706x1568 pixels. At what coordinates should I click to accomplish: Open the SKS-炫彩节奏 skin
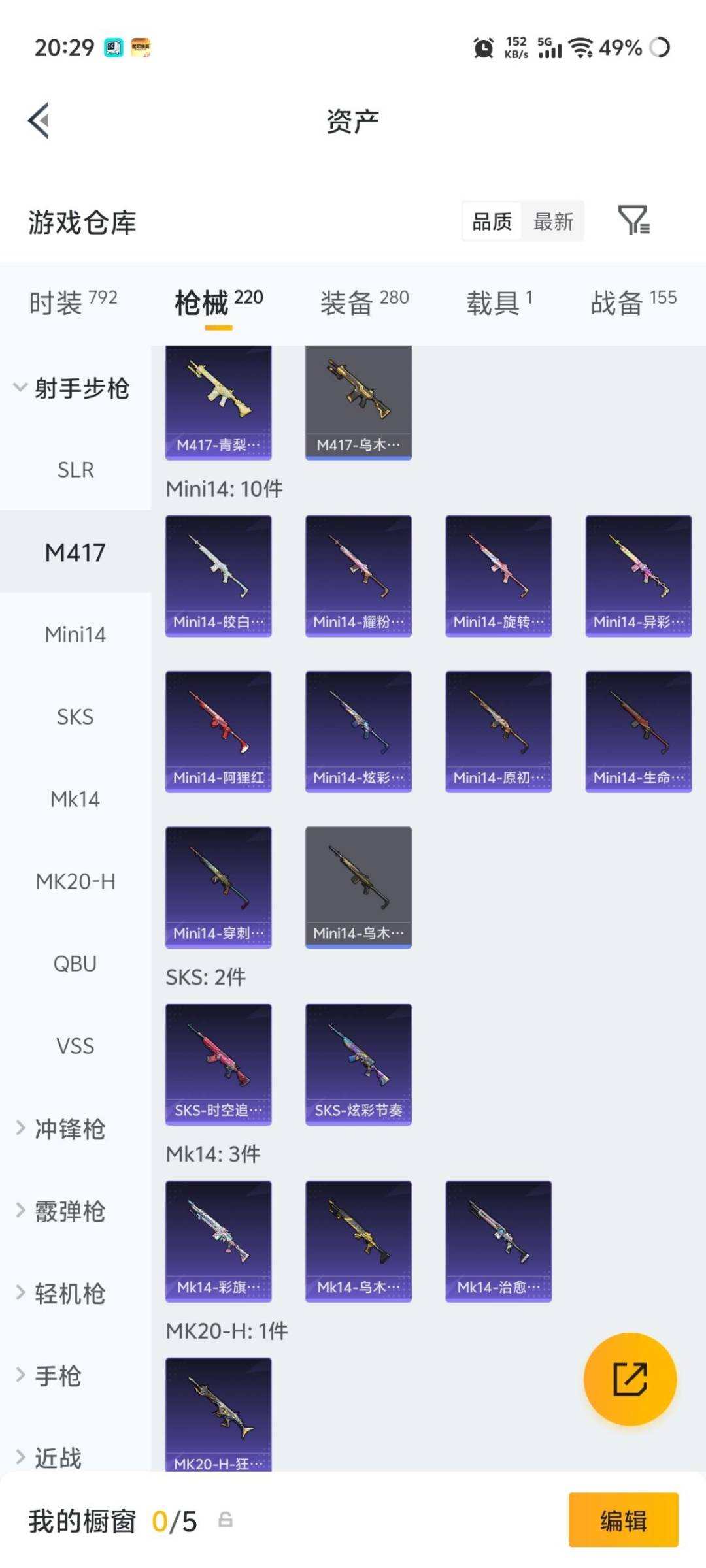[358, 1064]
